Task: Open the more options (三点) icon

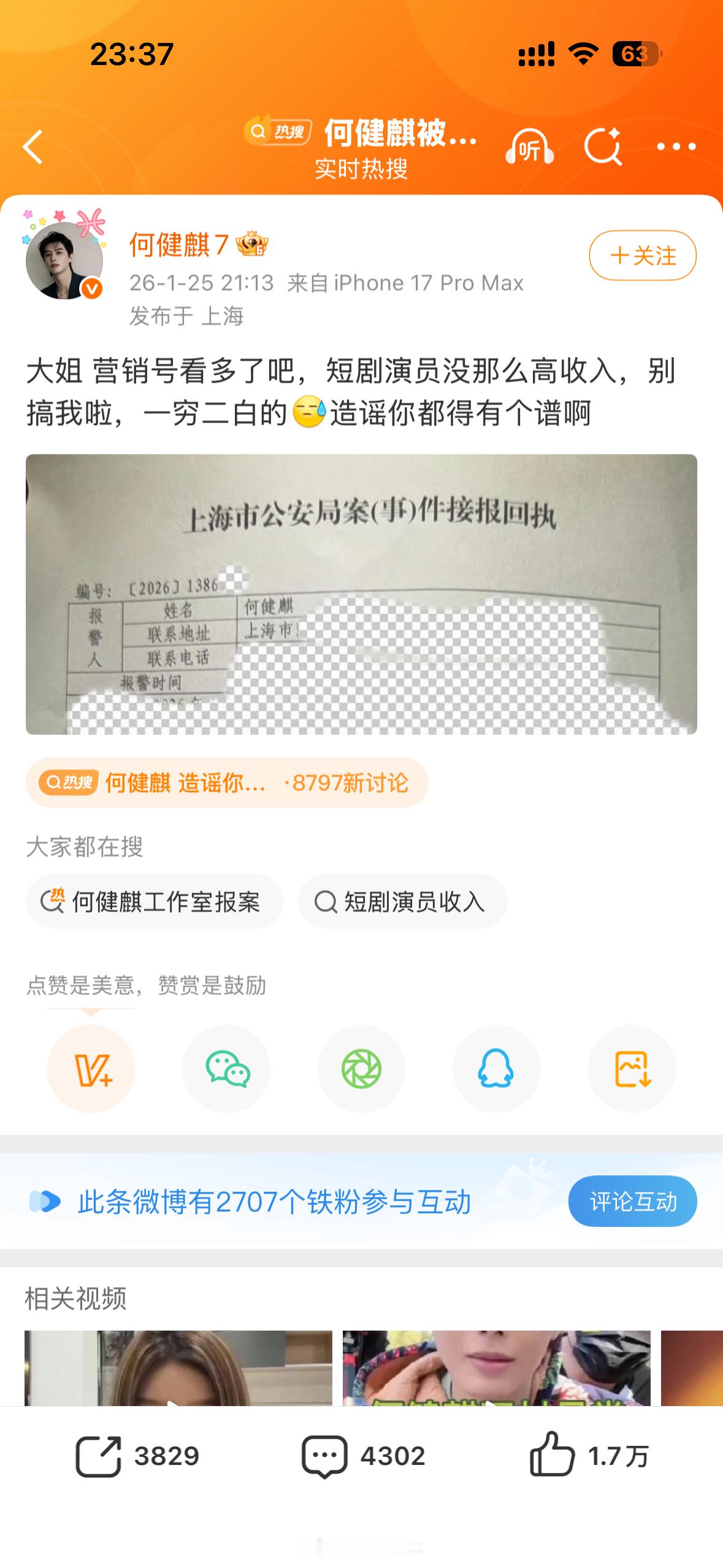Action: click(x=676, y=147)
